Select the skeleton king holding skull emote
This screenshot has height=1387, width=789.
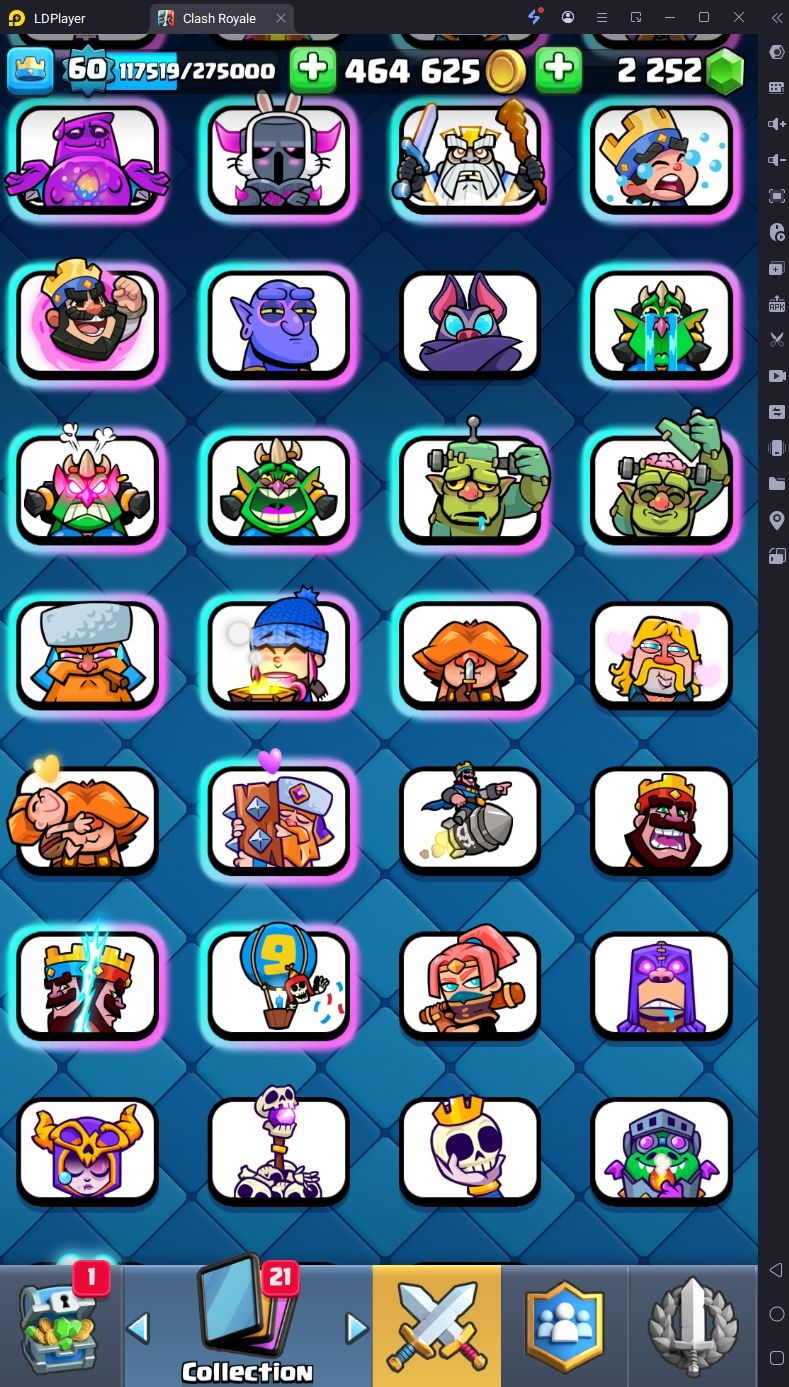(x=470, y=1150)
